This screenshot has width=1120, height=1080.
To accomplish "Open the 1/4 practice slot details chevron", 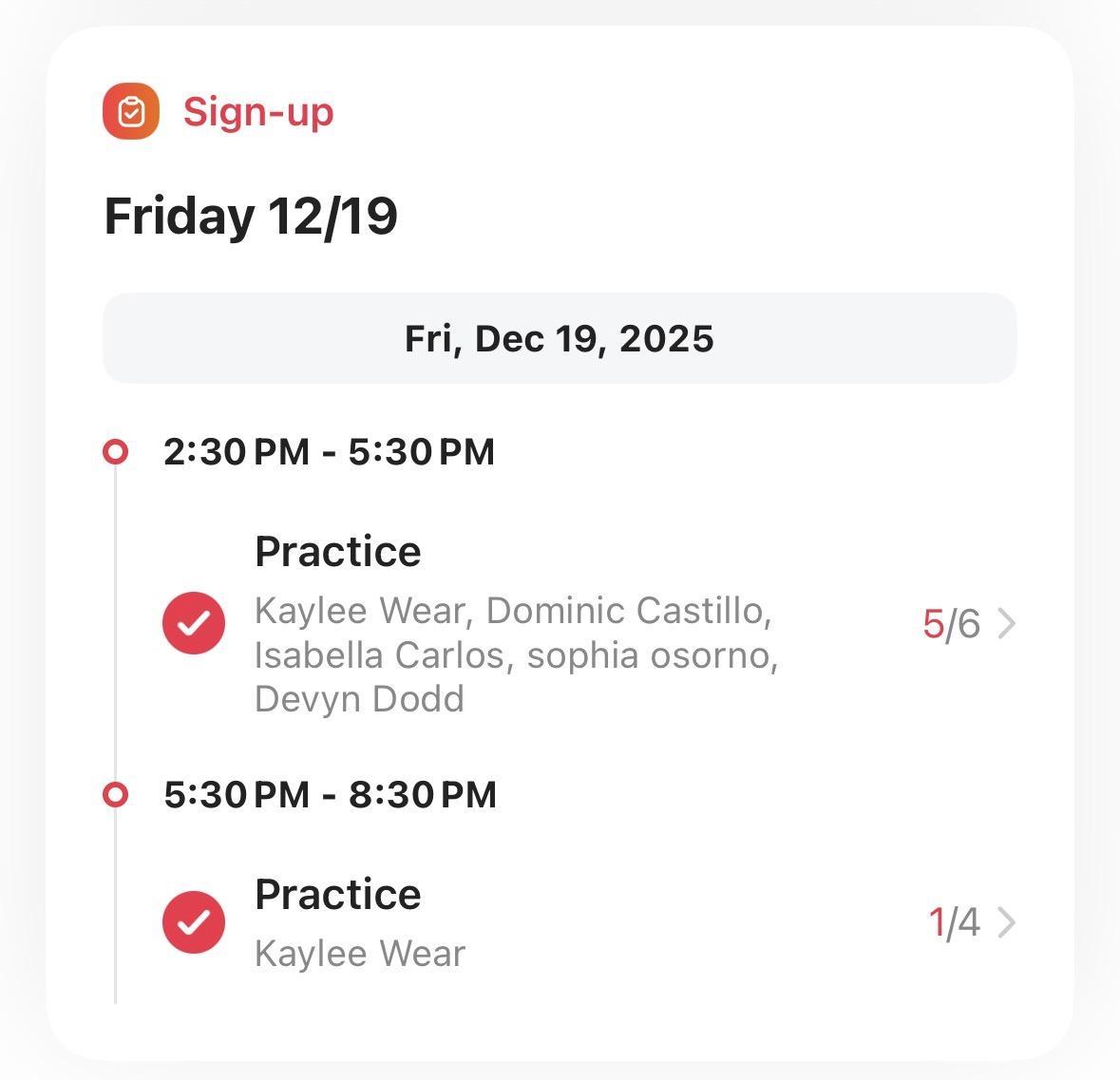I will click(x=1007, y=922).
